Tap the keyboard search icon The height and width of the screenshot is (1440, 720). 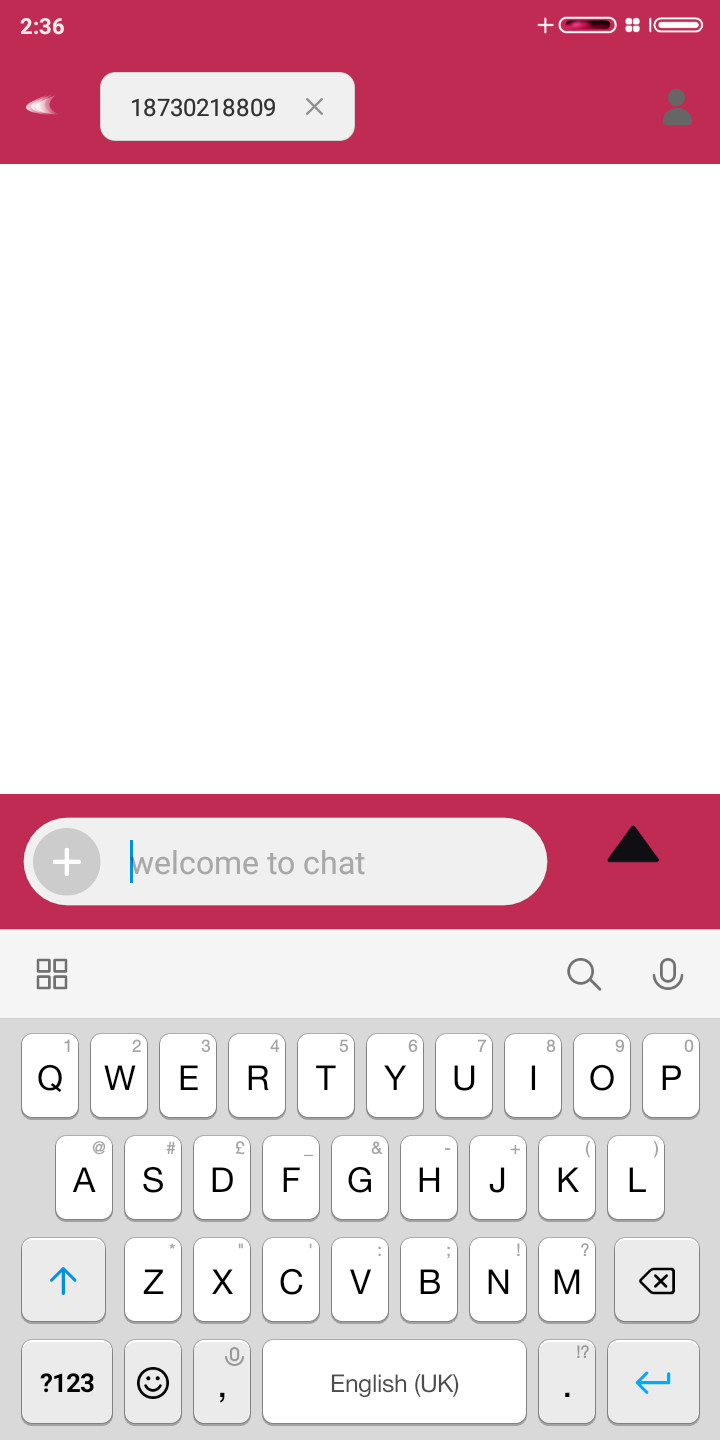(x=584, y=974)
